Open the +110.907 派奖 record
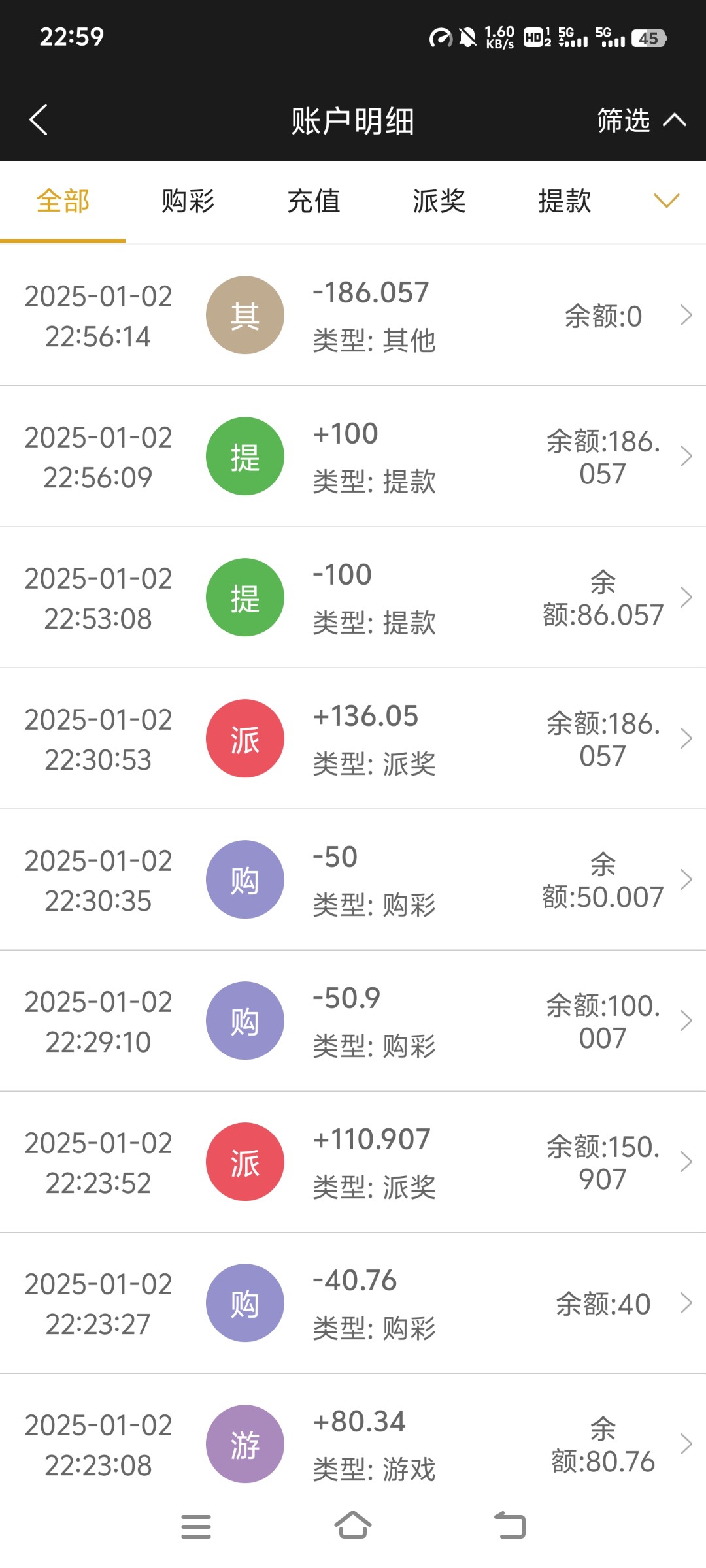 coord(353,1162)
